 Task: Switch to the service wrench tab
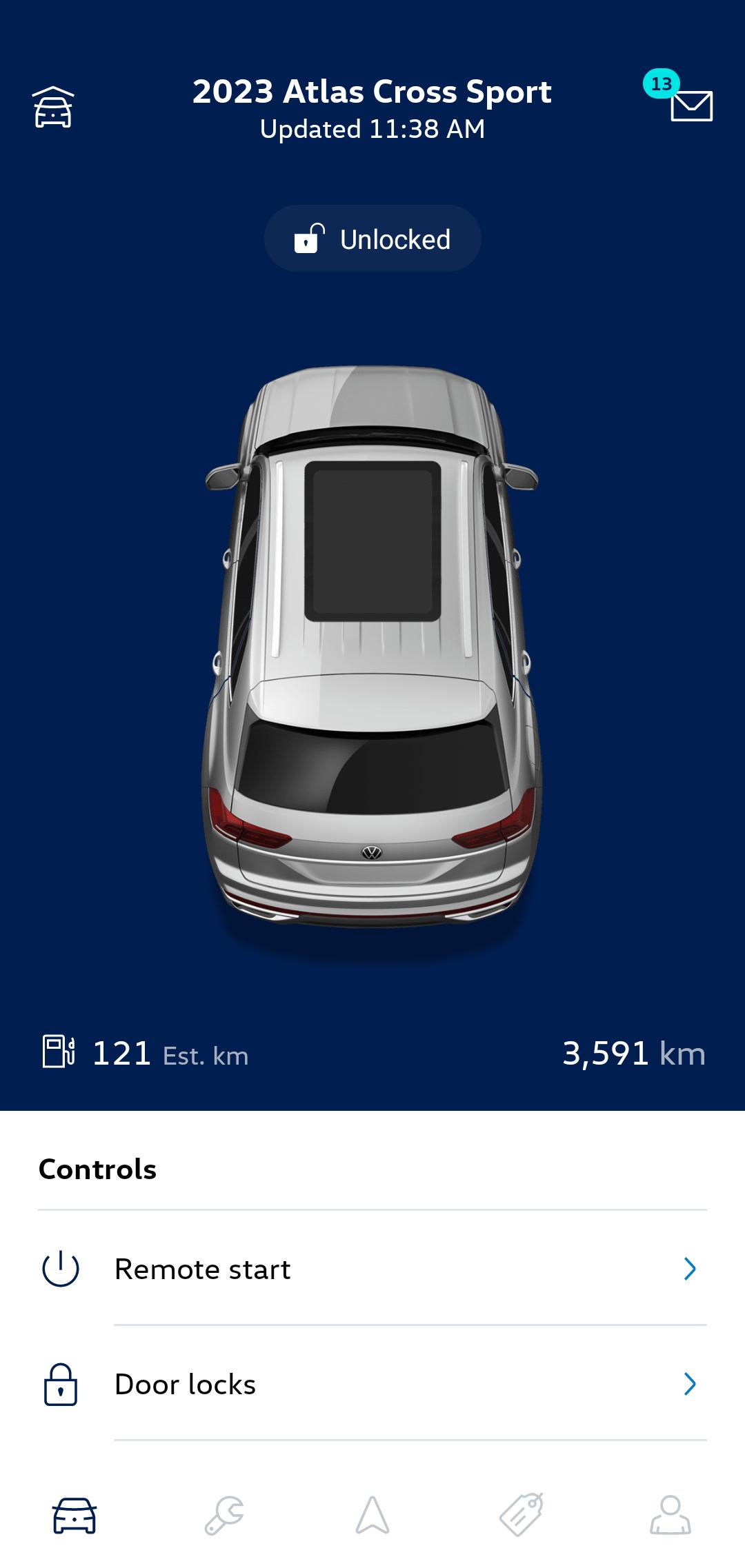(223, 1516)
